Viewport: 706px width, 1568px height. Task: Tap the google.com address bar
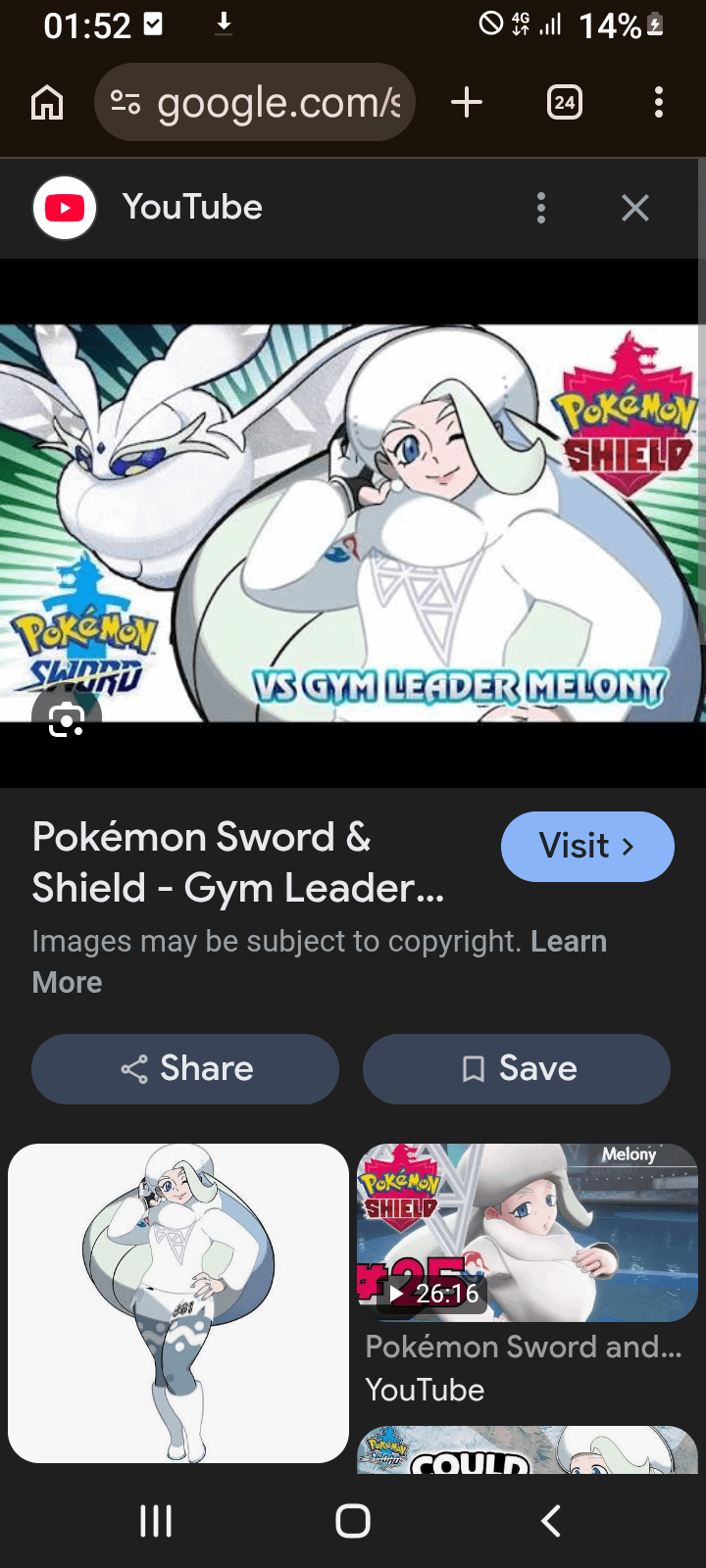[x=255, y=102]
